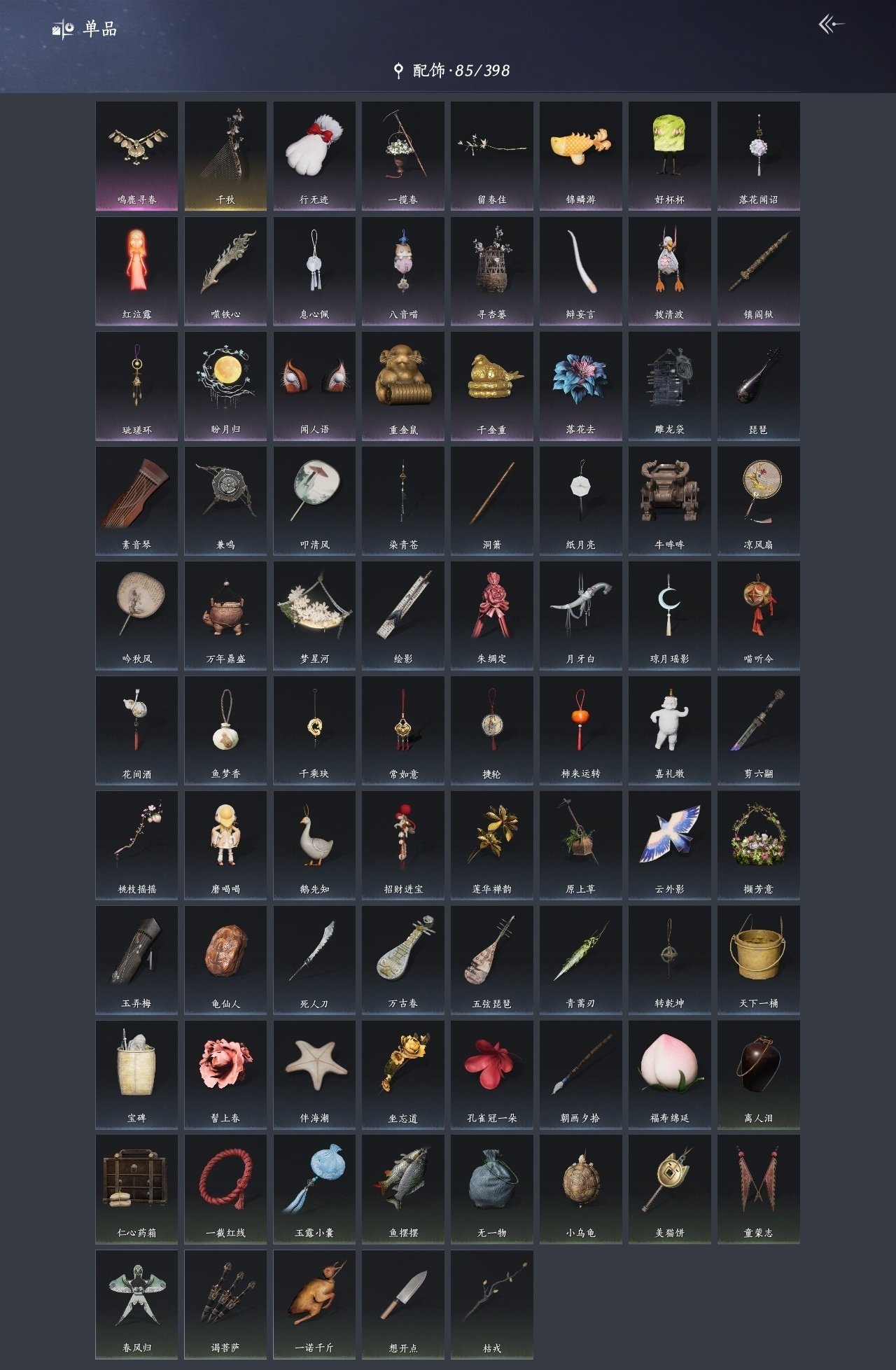
Task: View the 凉风扇 fan accessory
Action: click(758, 501)
